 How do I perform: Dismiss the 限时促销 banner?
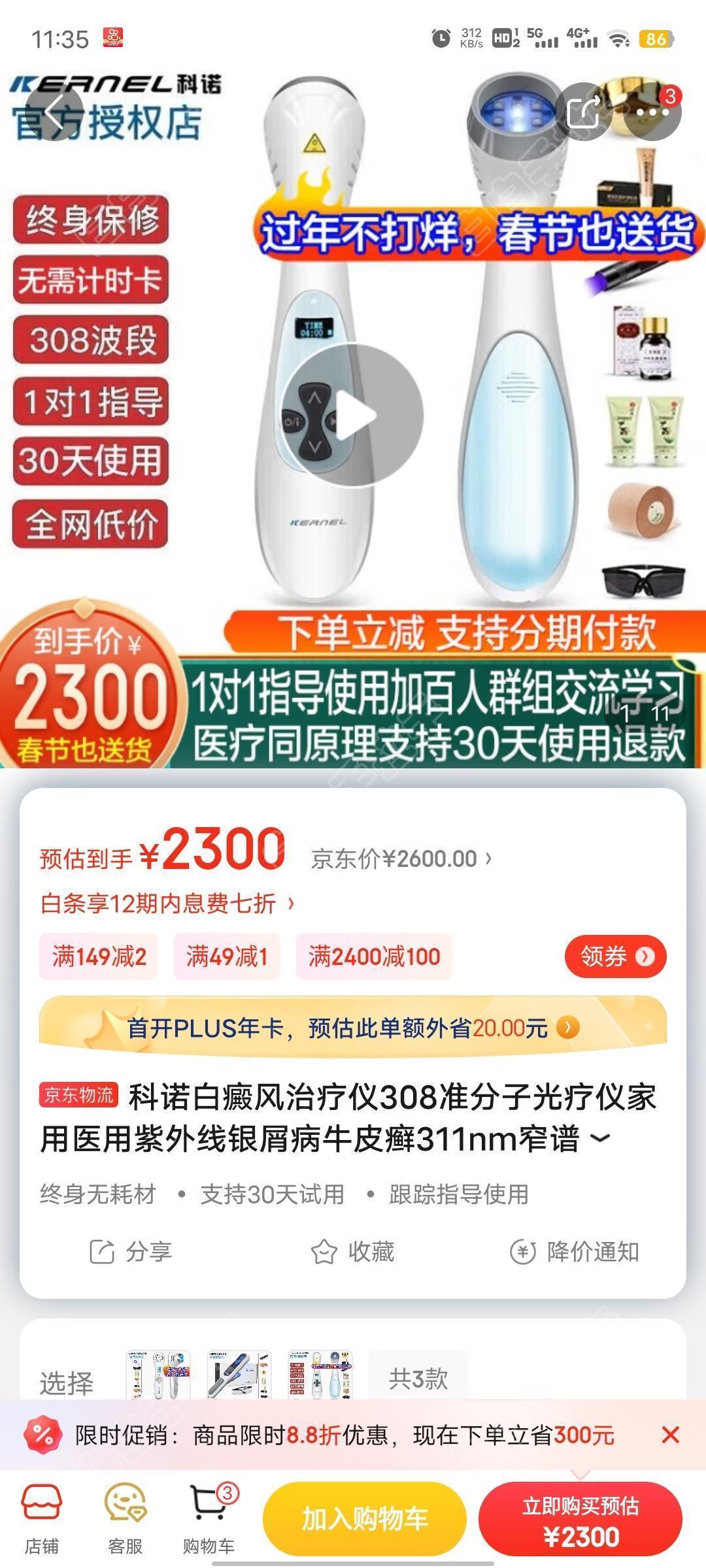(x=670, y=1435)
